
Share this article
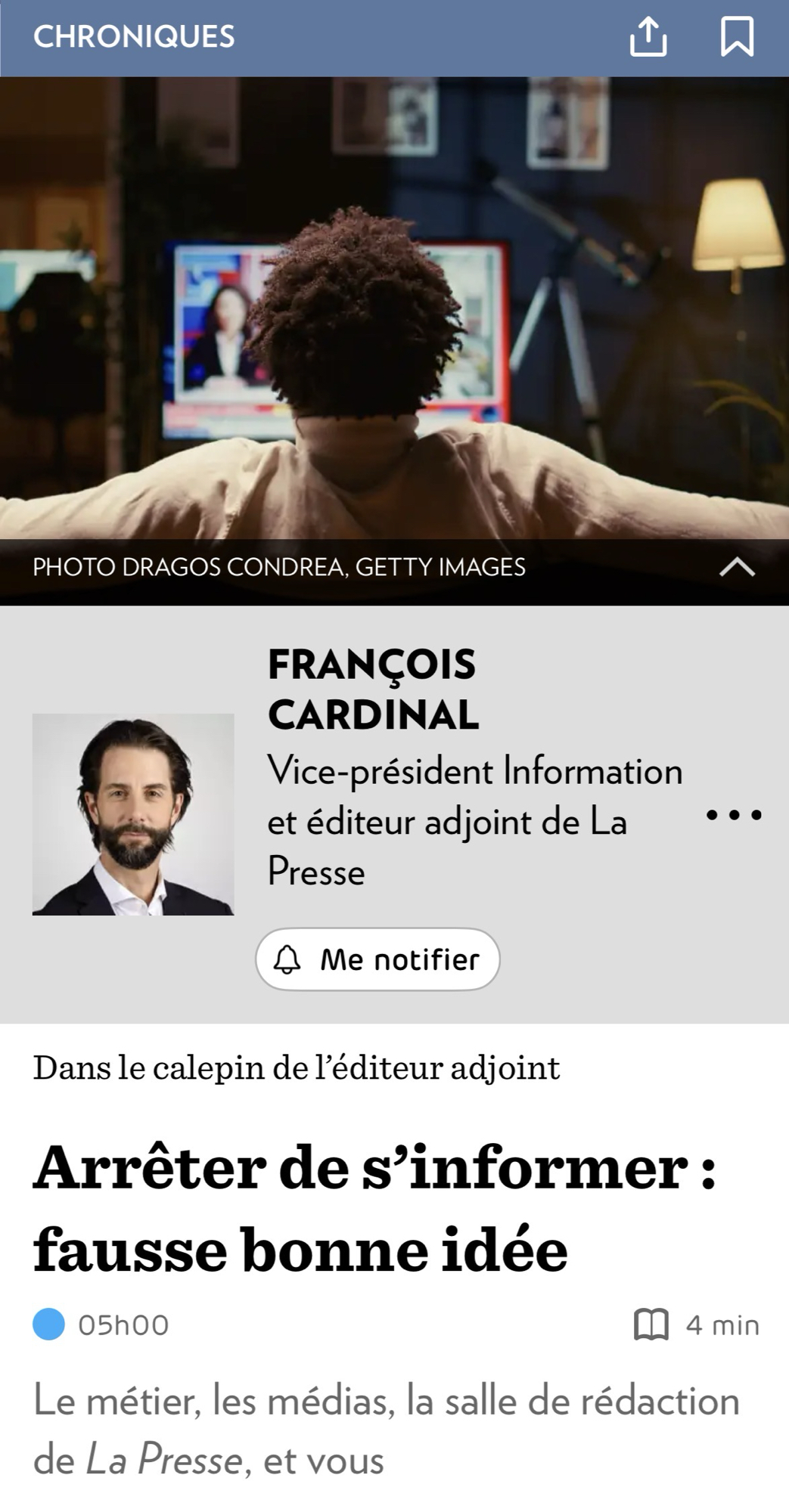[x=648, y=37]
